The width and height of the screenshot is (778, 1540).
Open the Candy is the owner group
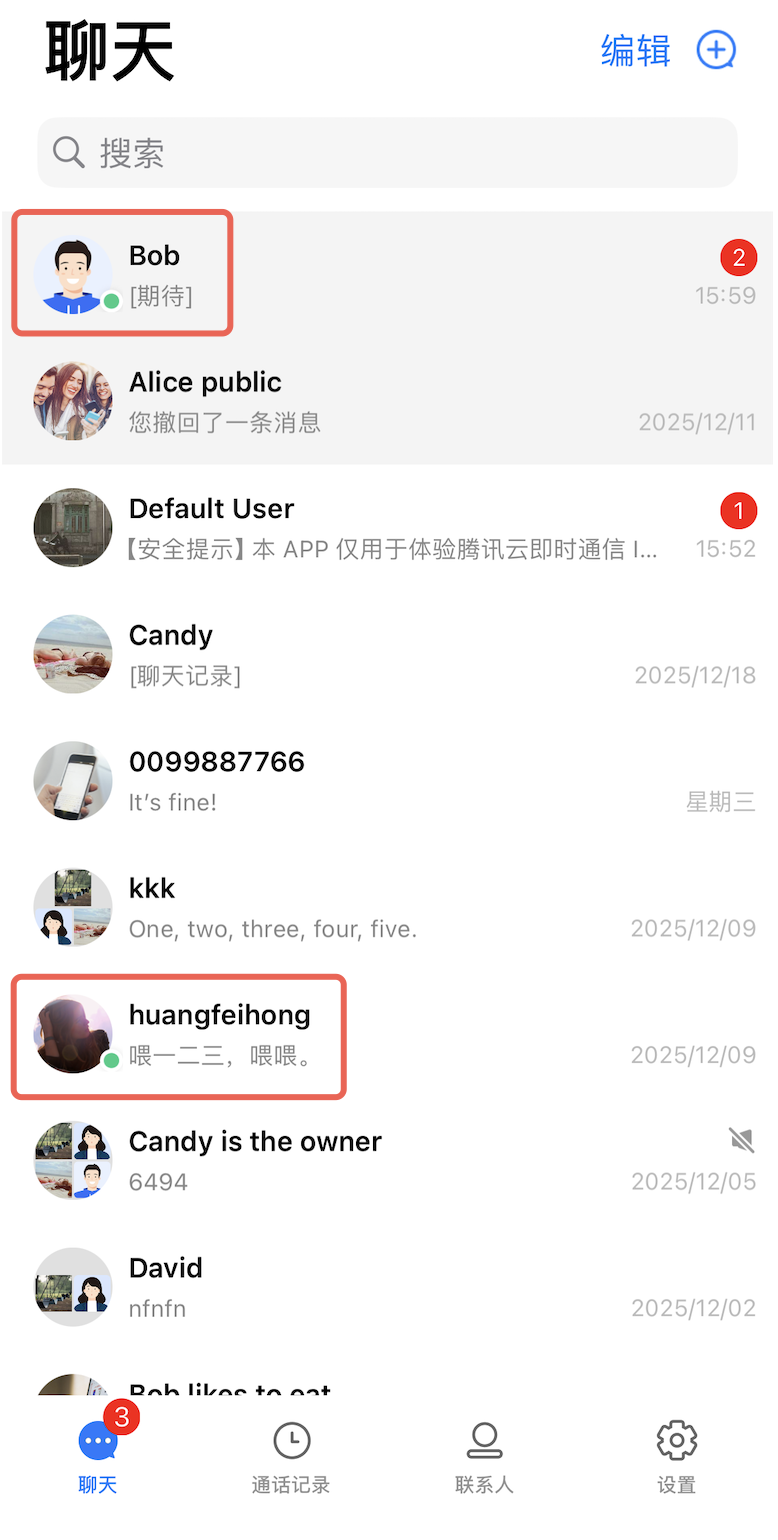tap(388, 1160)
